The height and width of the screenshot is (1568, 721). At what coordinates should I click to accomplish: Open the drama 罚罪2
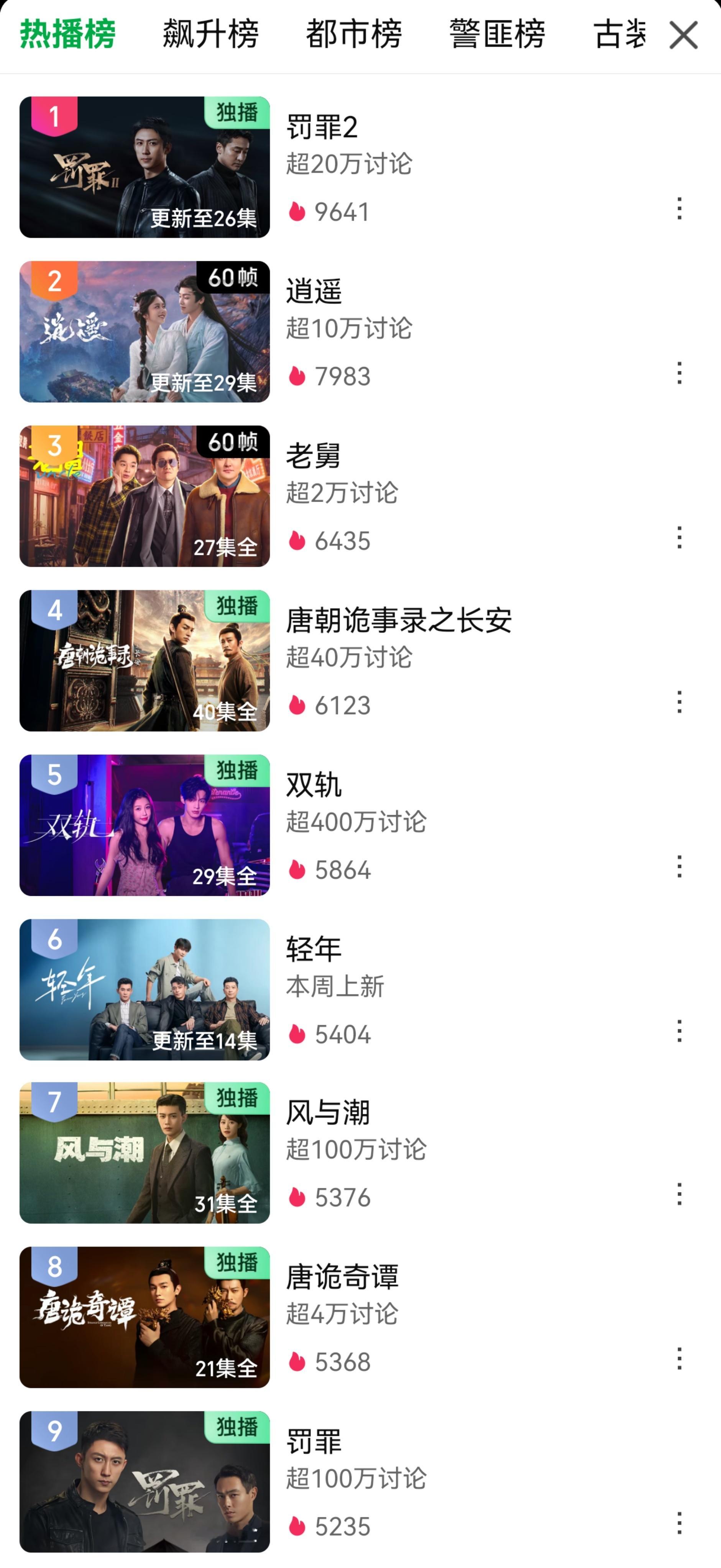(x=145, y=167)
